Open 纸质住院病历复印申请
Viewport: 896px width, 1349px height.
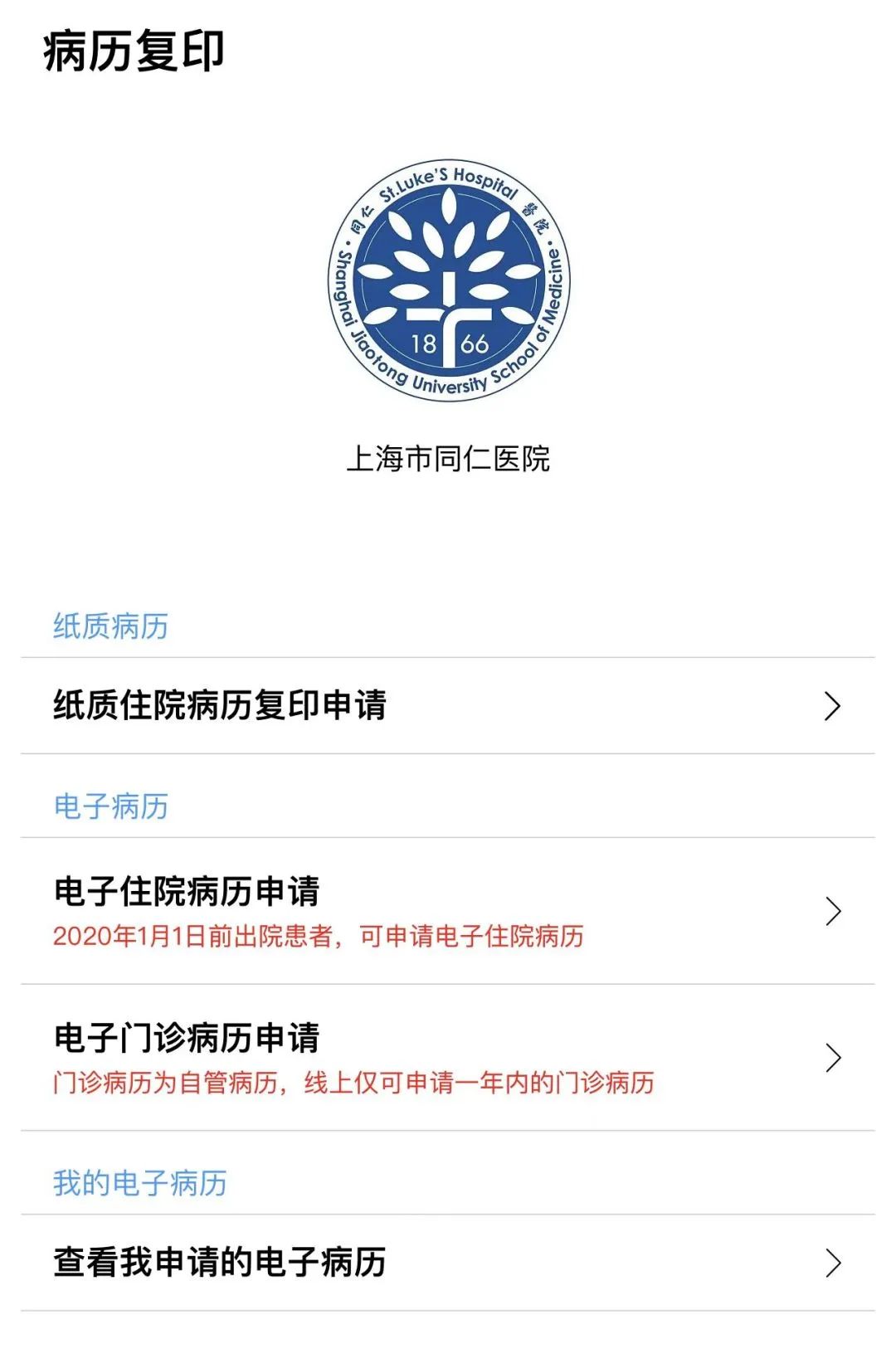[446, 706]
